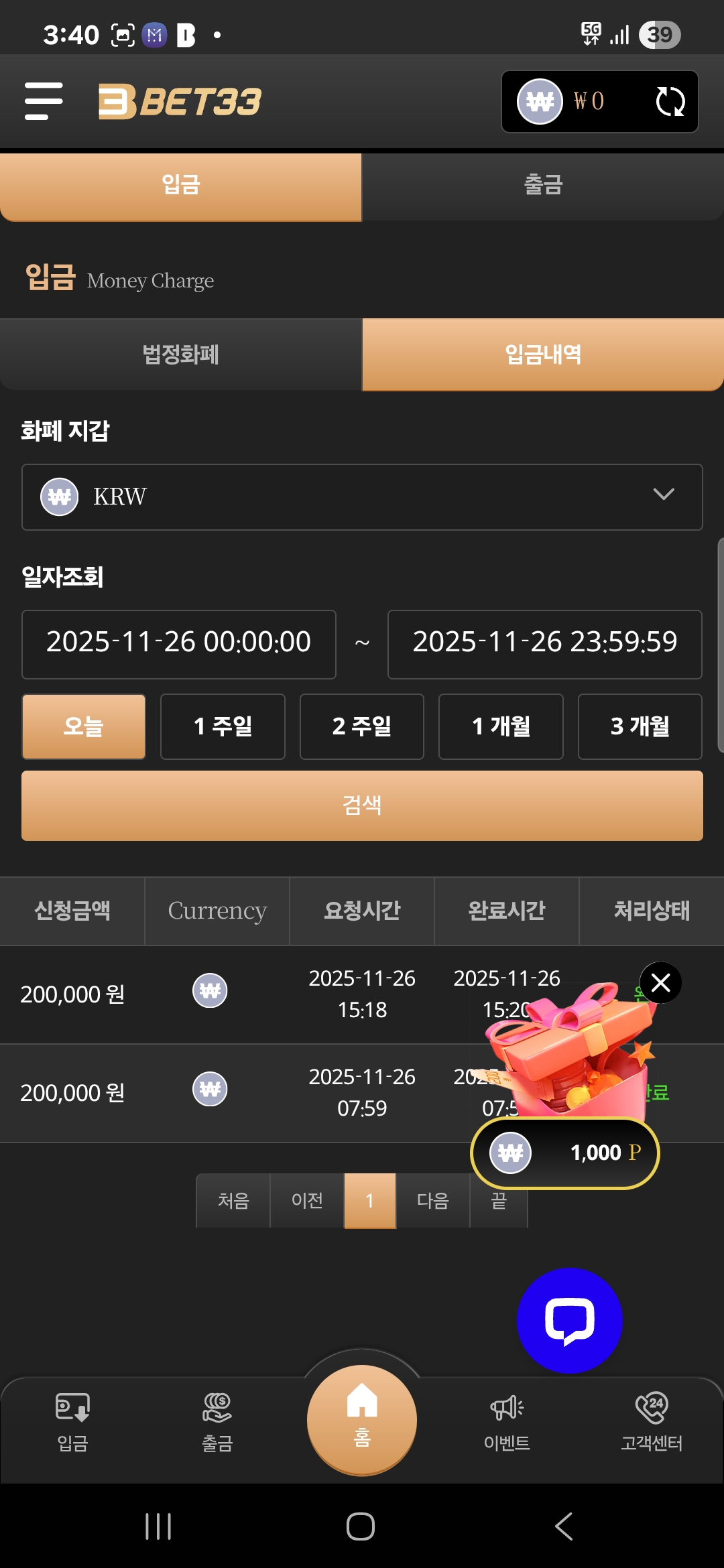The image size is (724, 1568).
Task: Select the 1 개월 range filter
Action: [501, 726]
